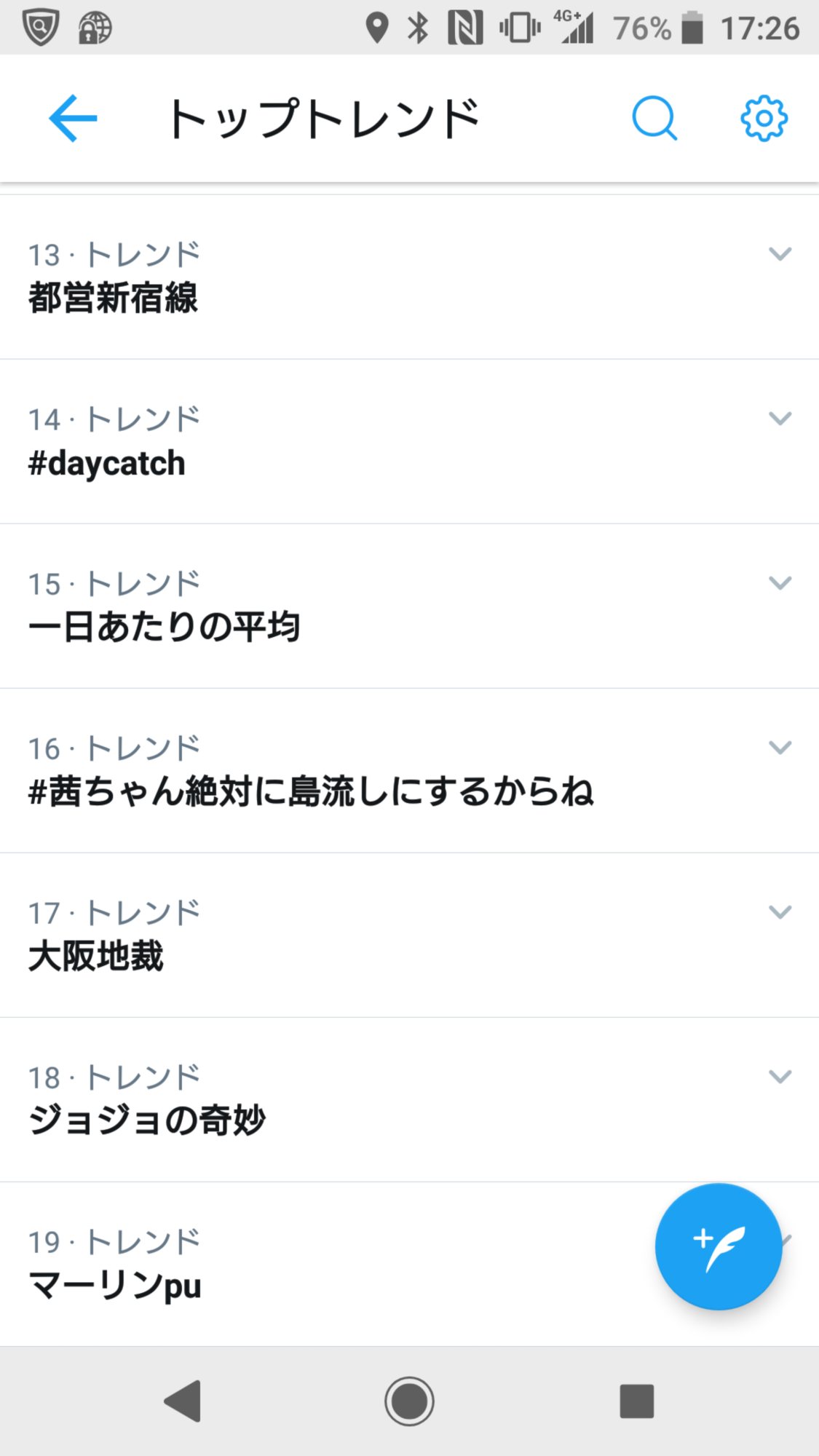Open the #daycatch trend

(x=107, y=464)
